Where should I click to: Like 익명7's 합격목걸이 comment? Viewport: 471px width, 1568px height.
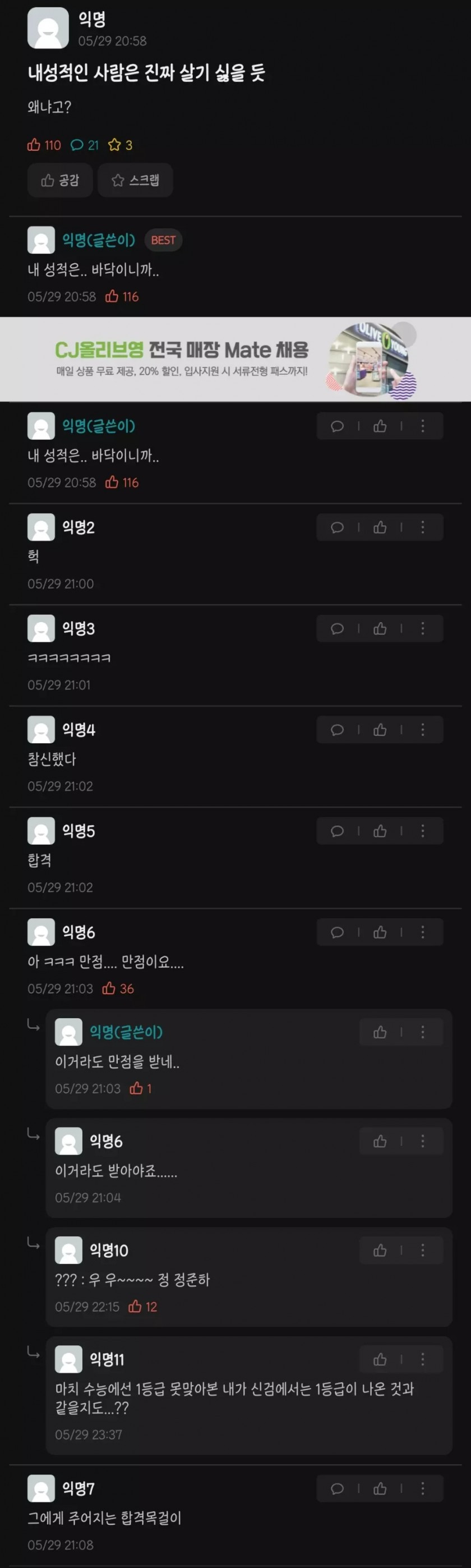[380, 1489]
